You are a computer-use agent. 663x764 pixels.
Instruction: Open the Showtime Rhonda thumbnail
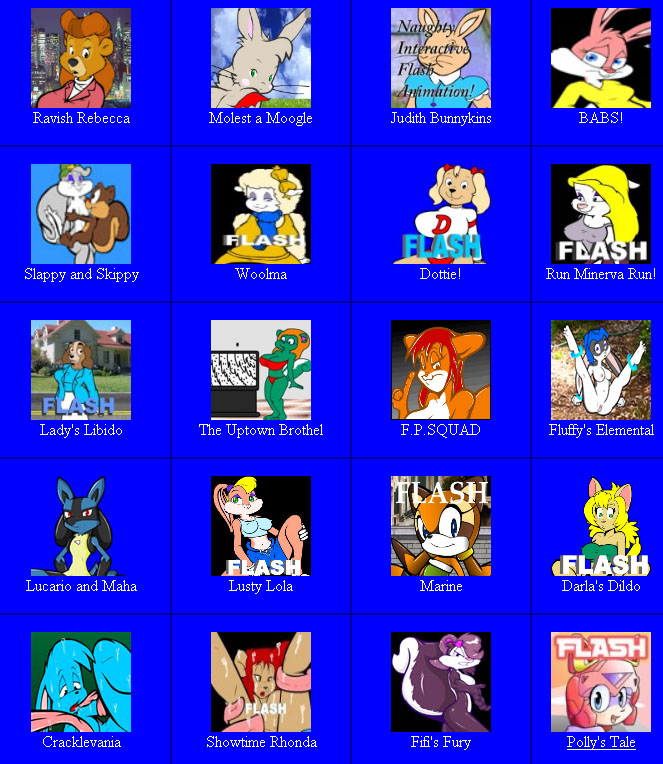click(x=261, y=682)
